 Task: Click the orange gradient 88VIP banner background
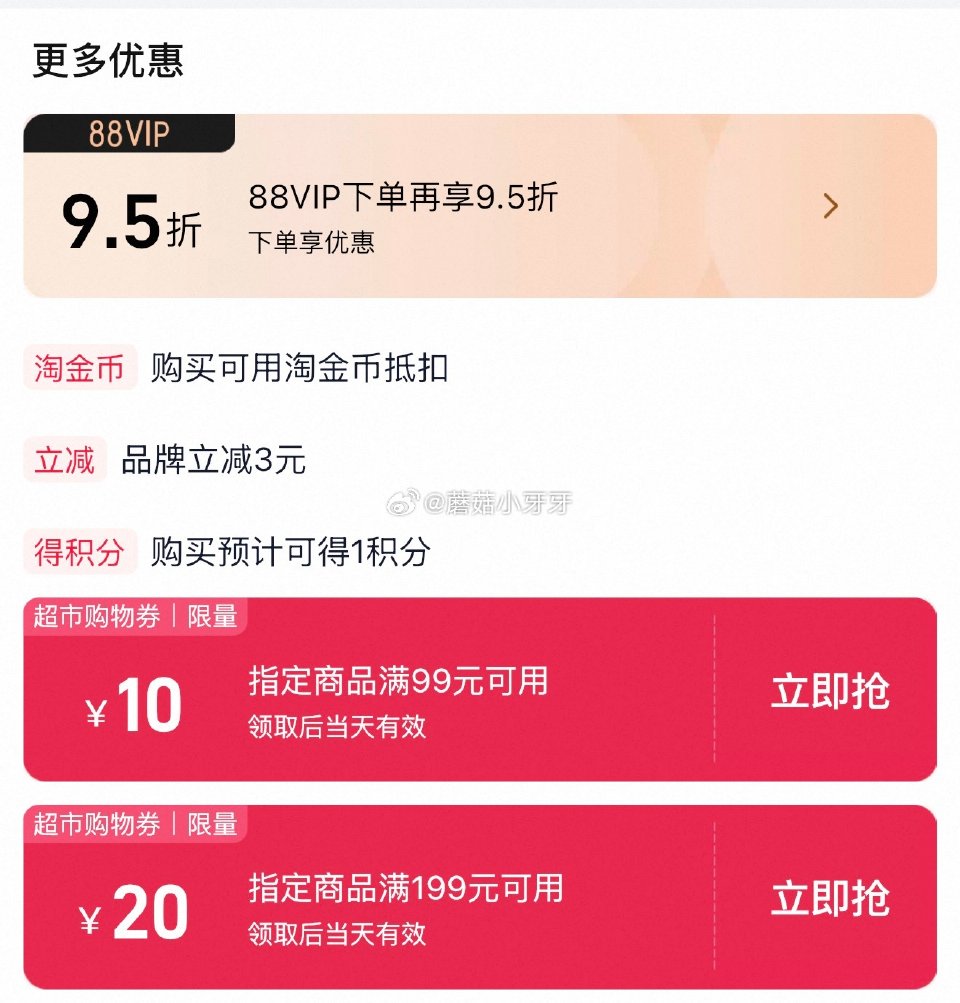600,206
